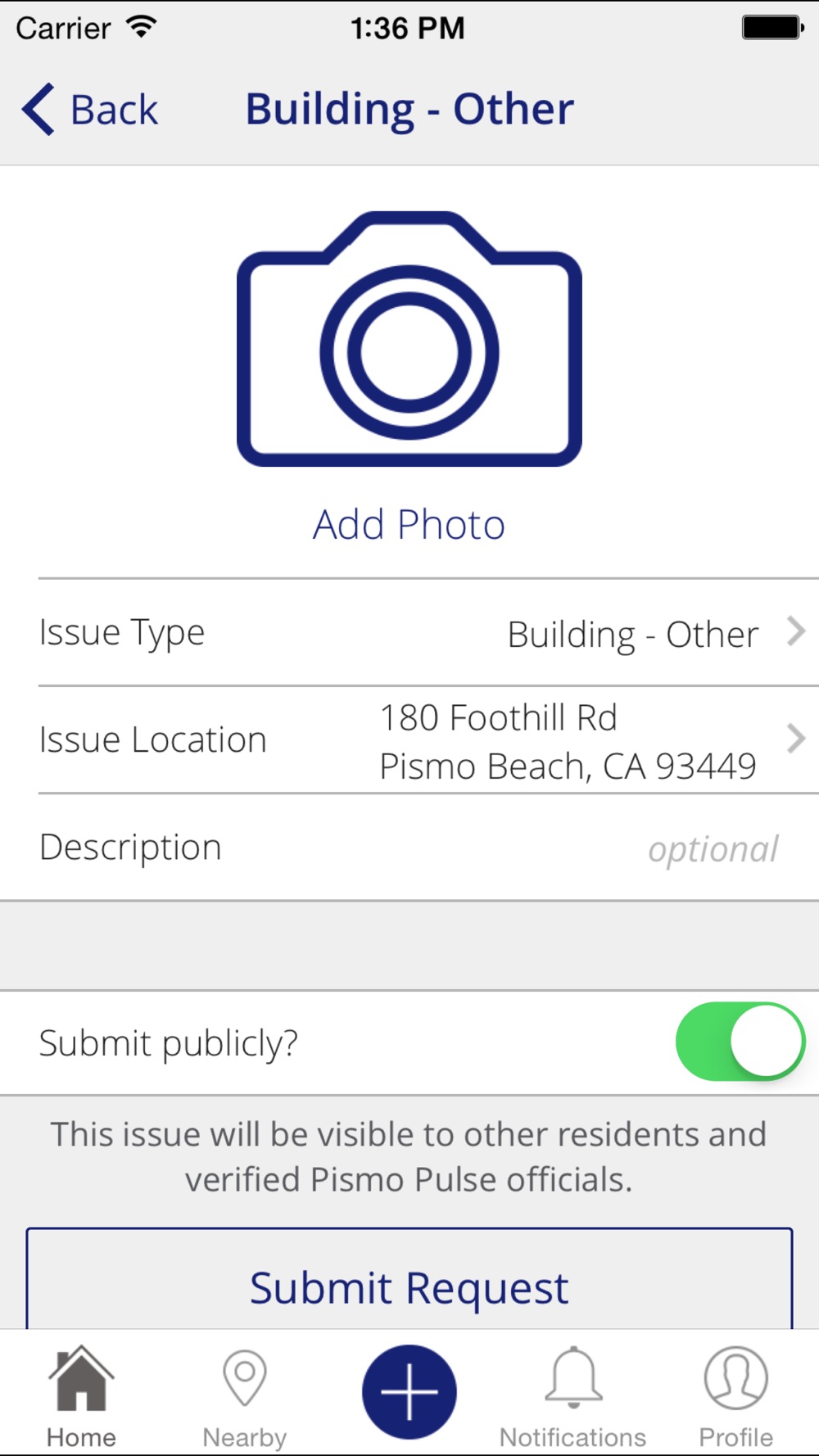Submit the request
Viewport: 819px width, 1456px height.
[409, 1279]
